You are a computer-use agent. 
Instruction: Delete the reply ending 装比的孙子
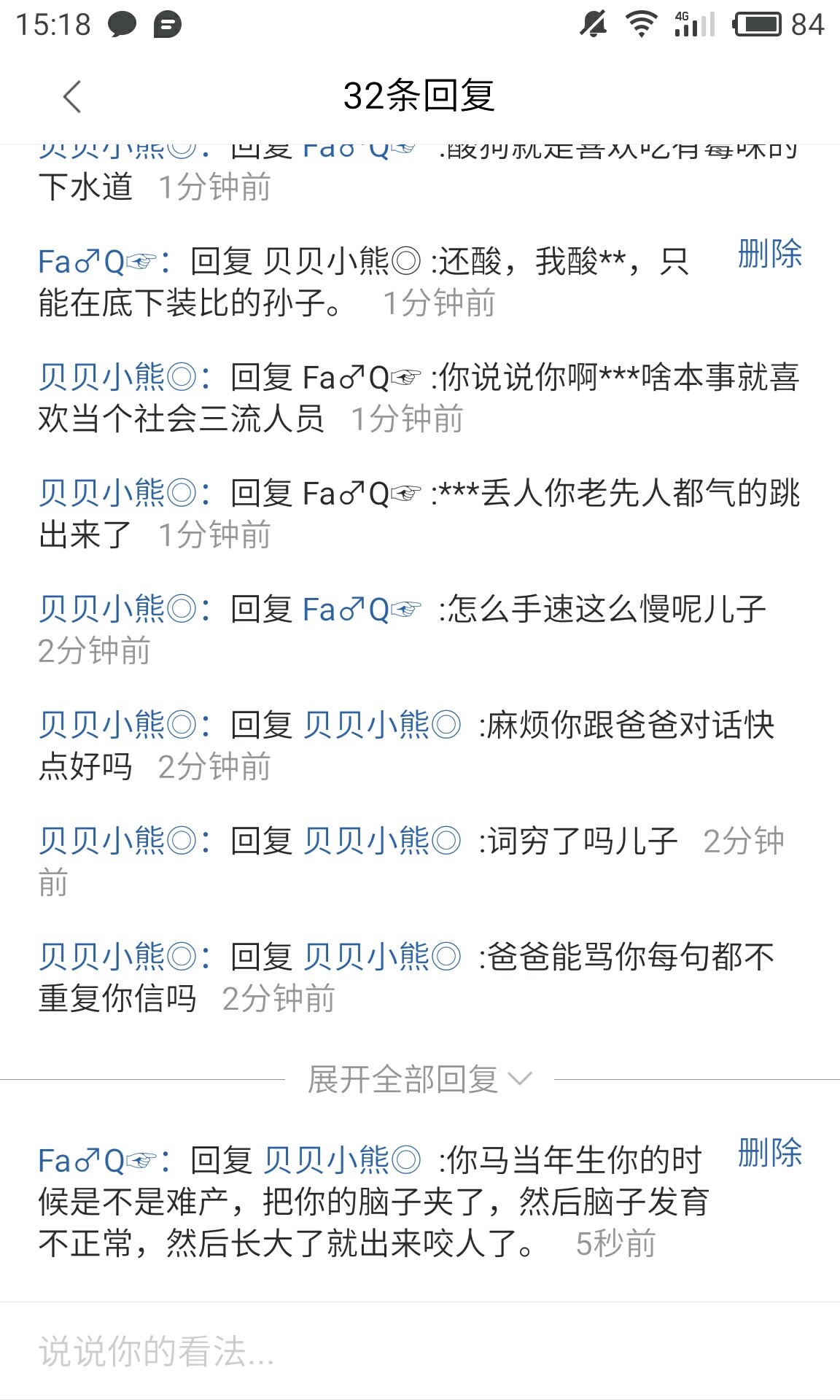(x=769, y=254)
